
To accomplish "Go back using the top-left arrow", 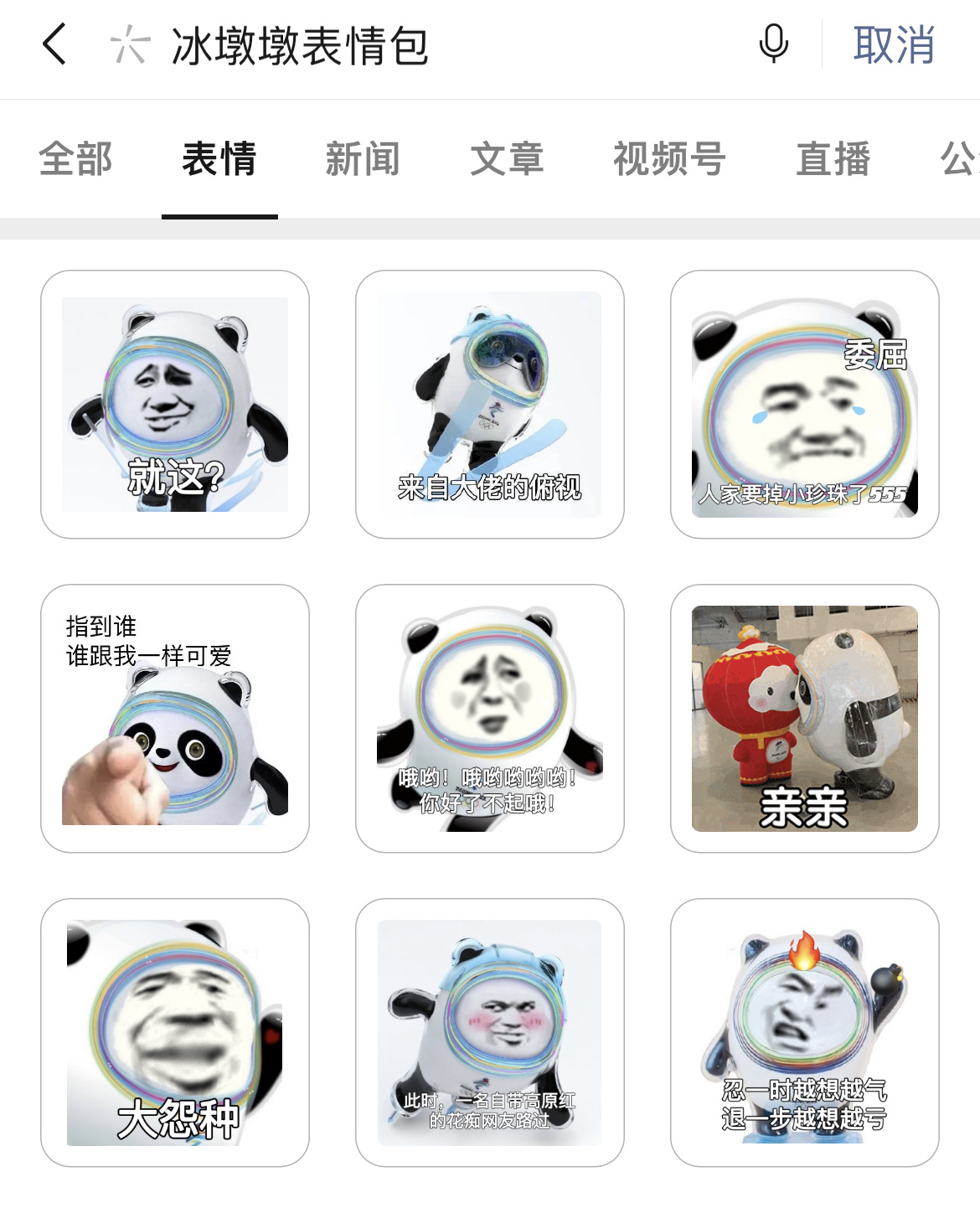I will (54, 45).
